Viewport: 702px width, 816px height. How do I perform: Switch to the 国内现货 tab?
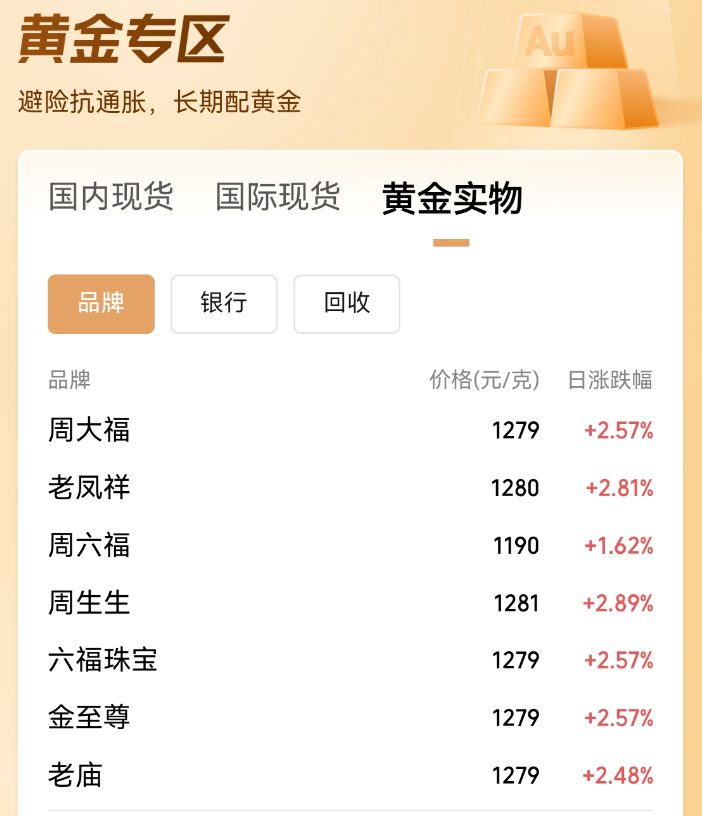point(111,197)
